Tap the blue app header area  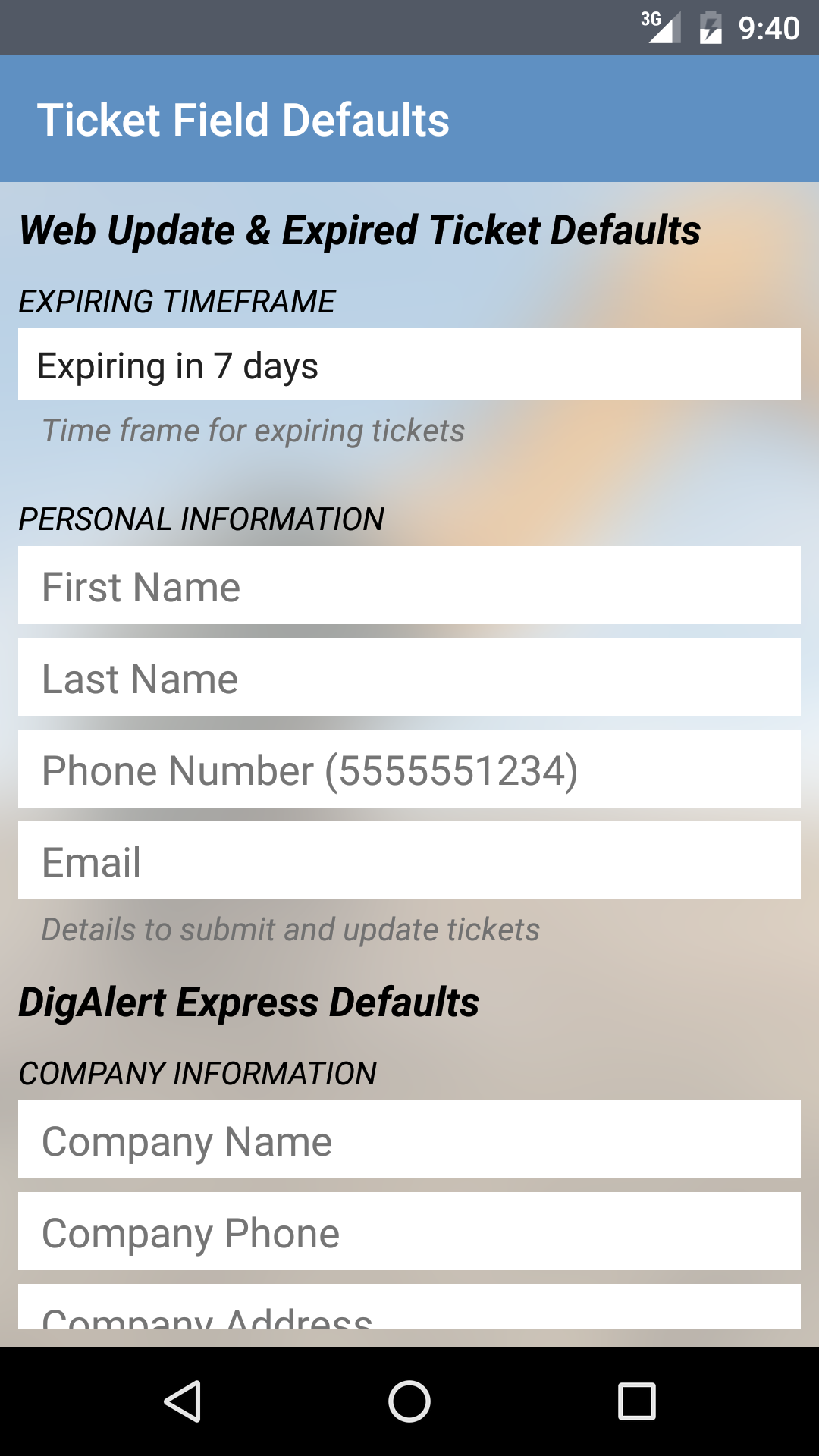[531, 118]
